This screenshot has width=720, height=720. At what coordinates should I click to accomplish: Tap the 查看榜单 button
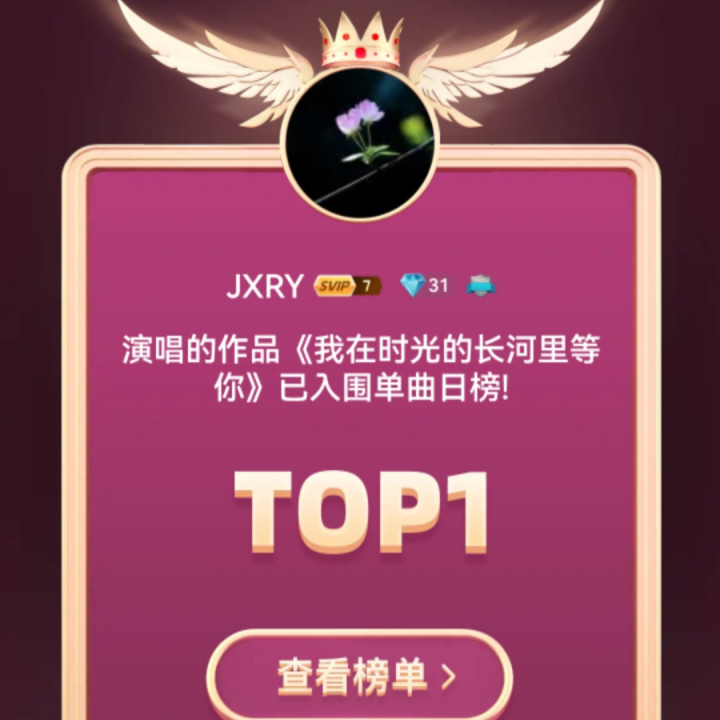(360, 675)
